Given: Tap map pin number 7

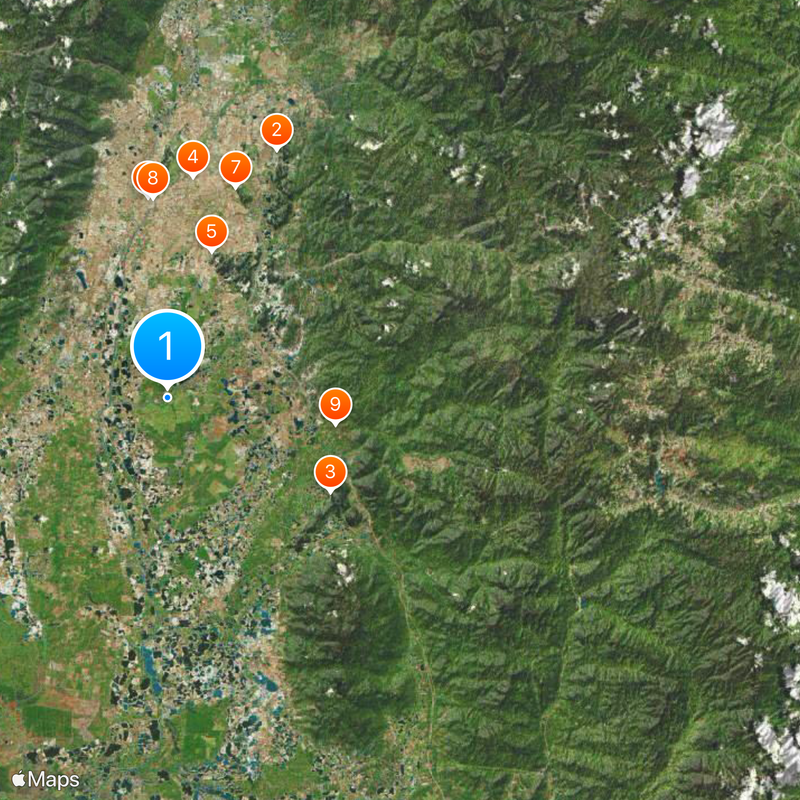Looking at the screenshot, I should click(235, 166).
